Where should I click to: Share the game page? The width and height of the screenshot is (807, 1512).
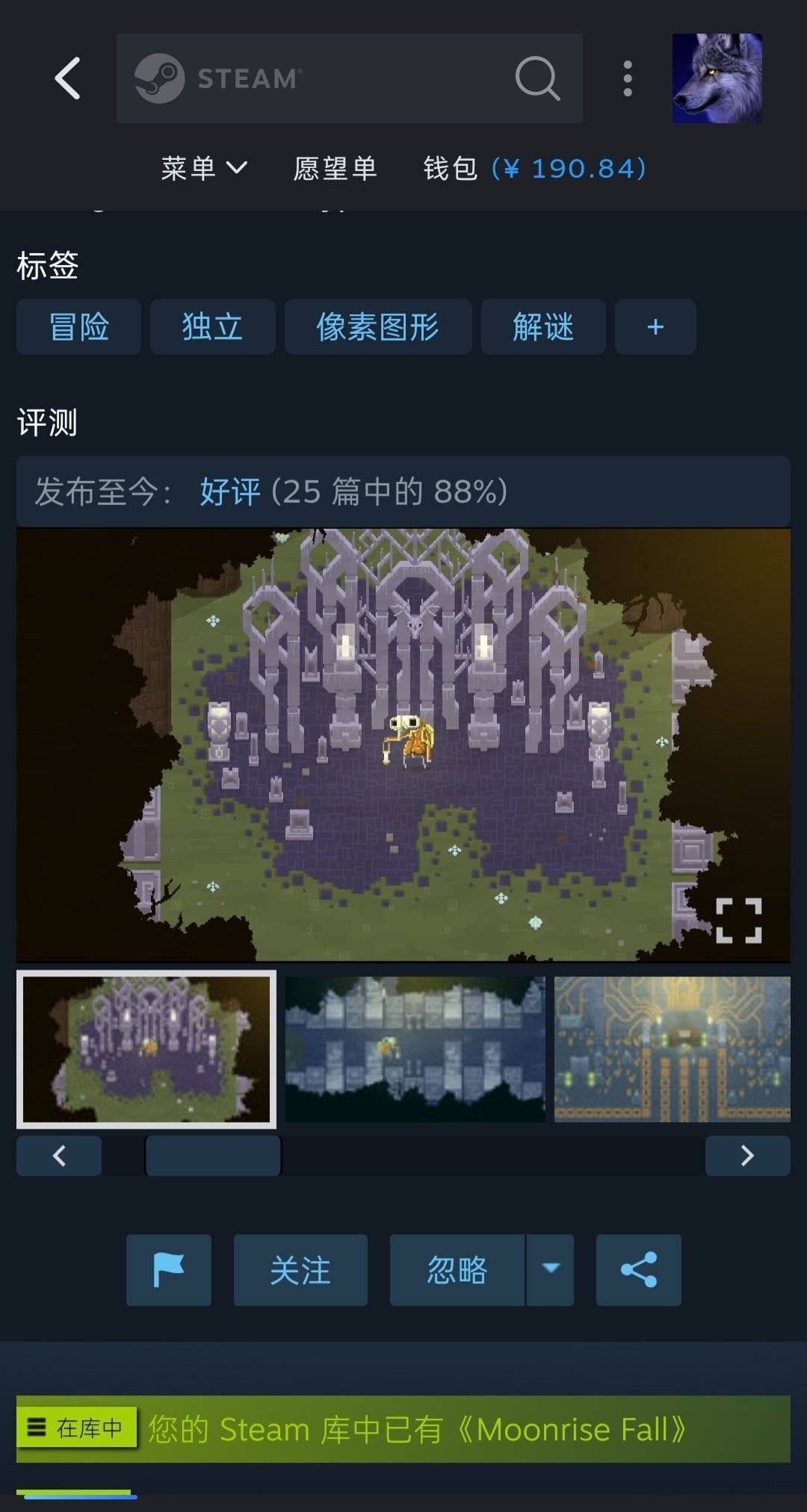639,1270
